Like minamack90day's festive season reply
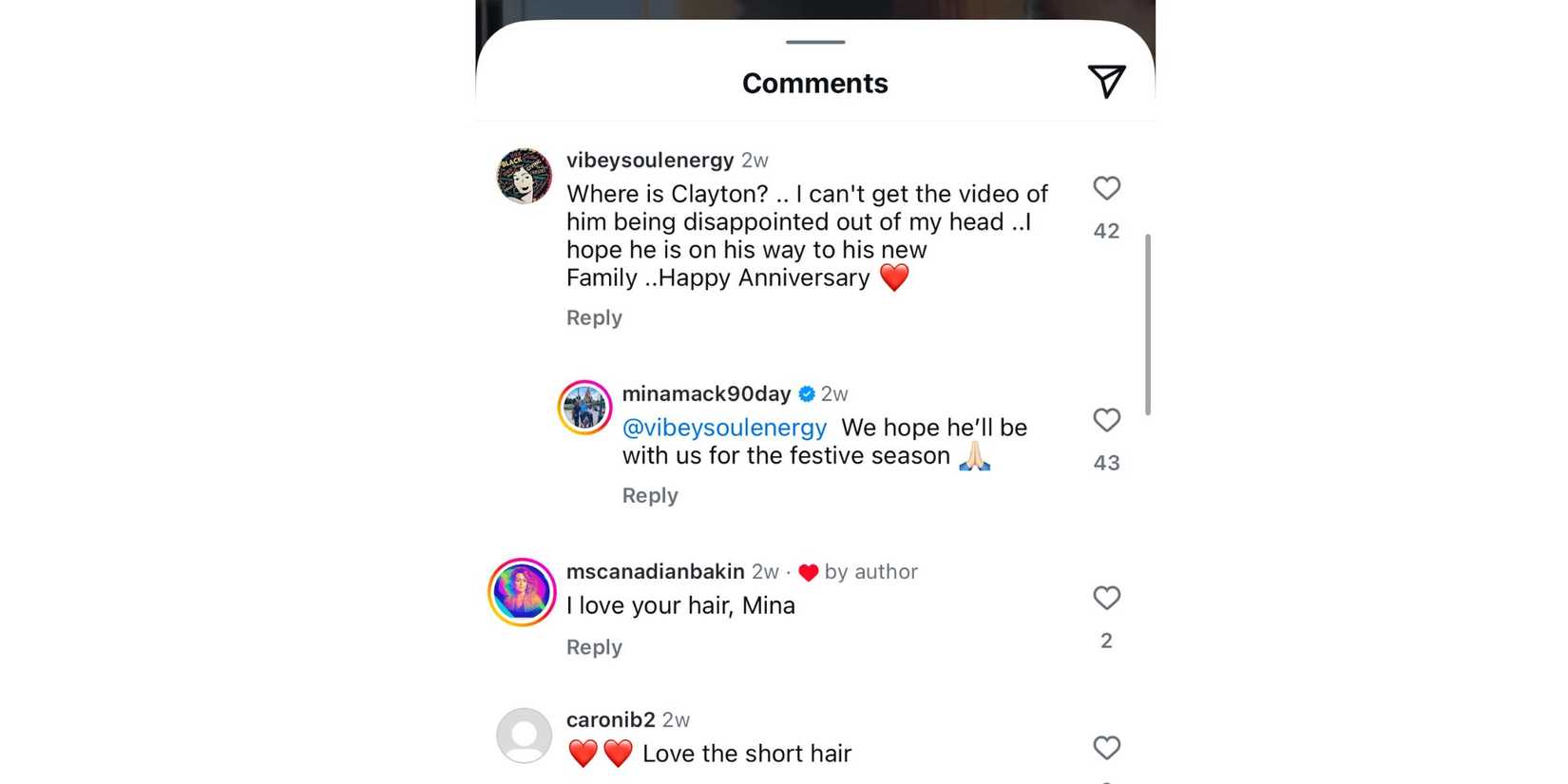Screen dimensions: 1568x784 pos(1106,420)
